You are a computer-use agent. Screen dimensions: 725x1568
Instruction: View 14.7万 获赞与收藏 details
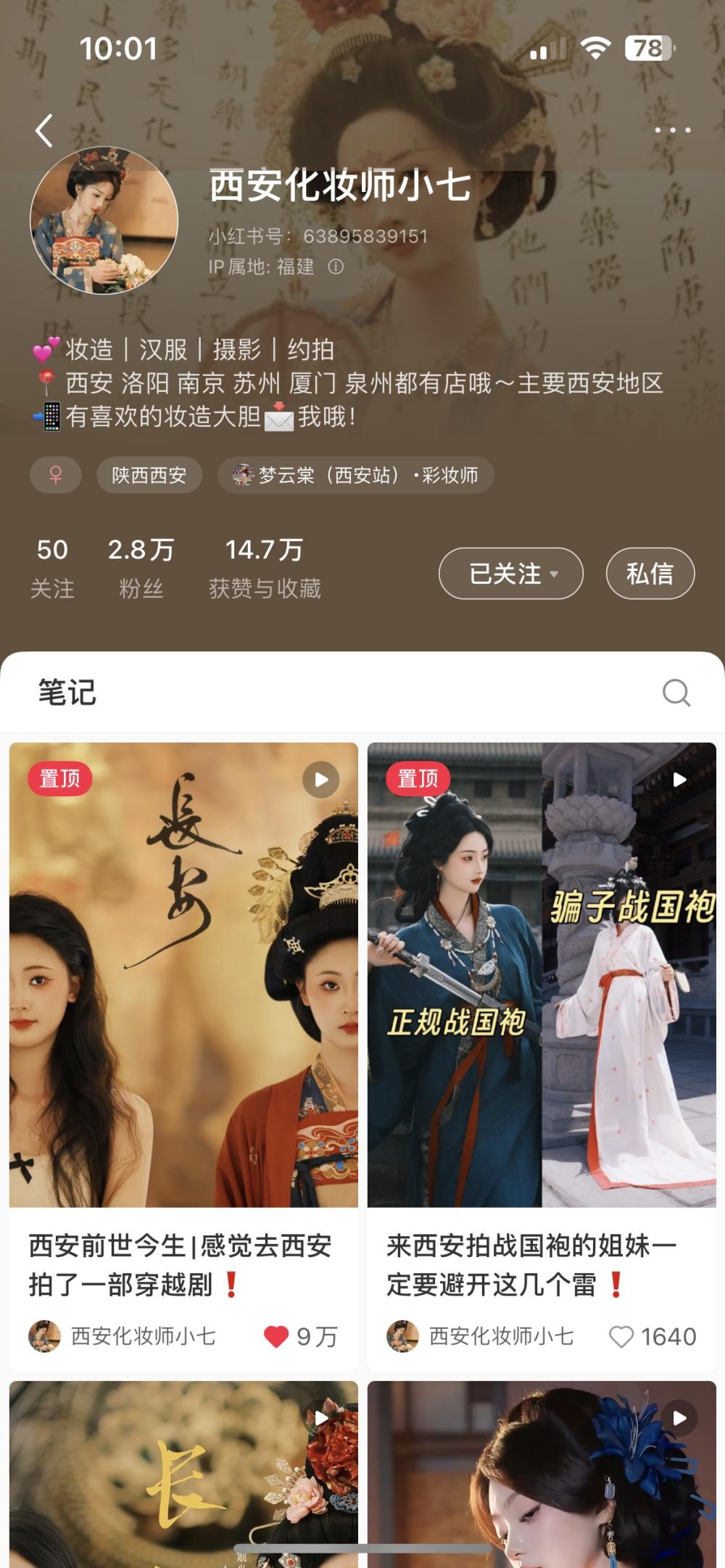[x=265, y=568]
